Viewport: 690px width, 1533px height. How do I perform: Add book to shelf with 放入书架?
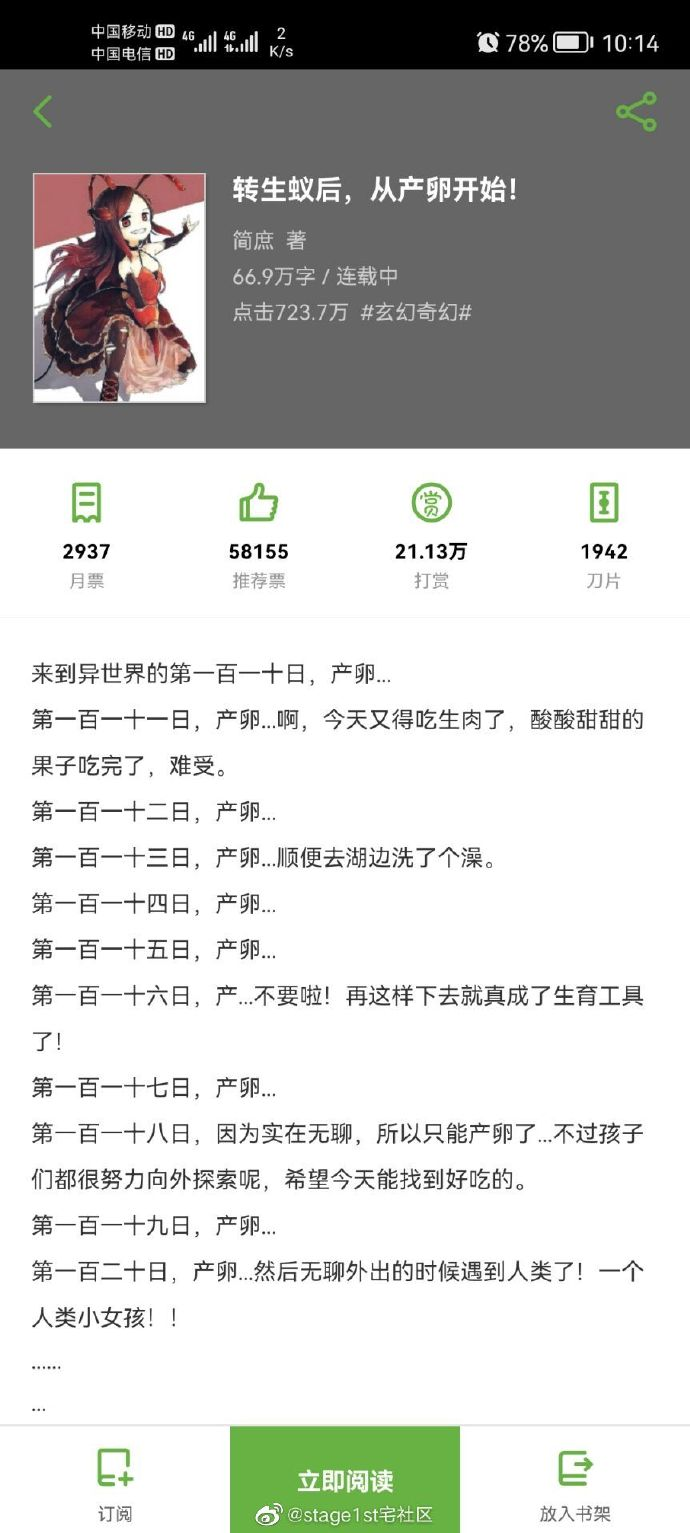coord(575,1484)
